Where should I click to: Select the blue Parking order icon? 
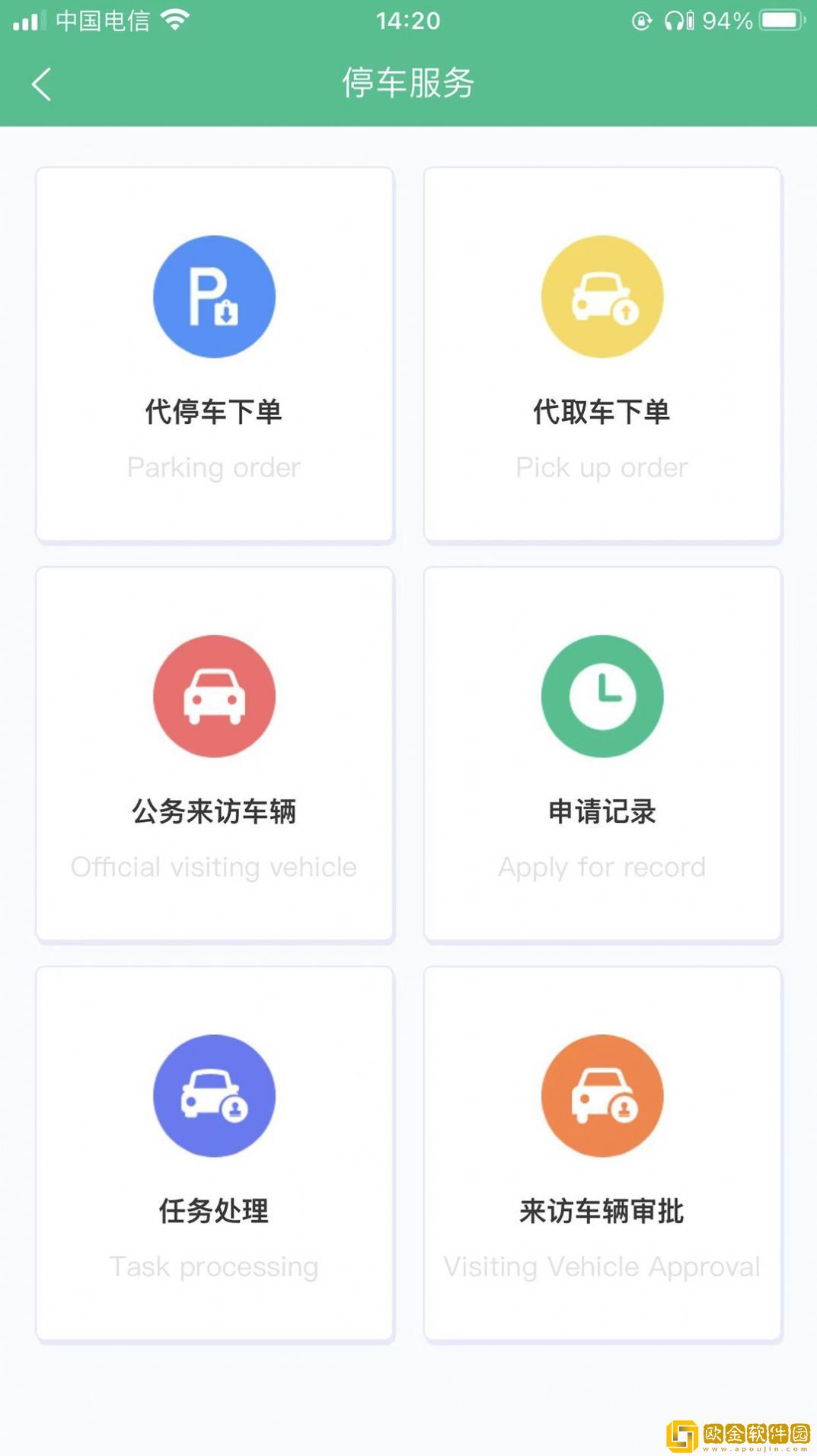[x=214, y=297]
